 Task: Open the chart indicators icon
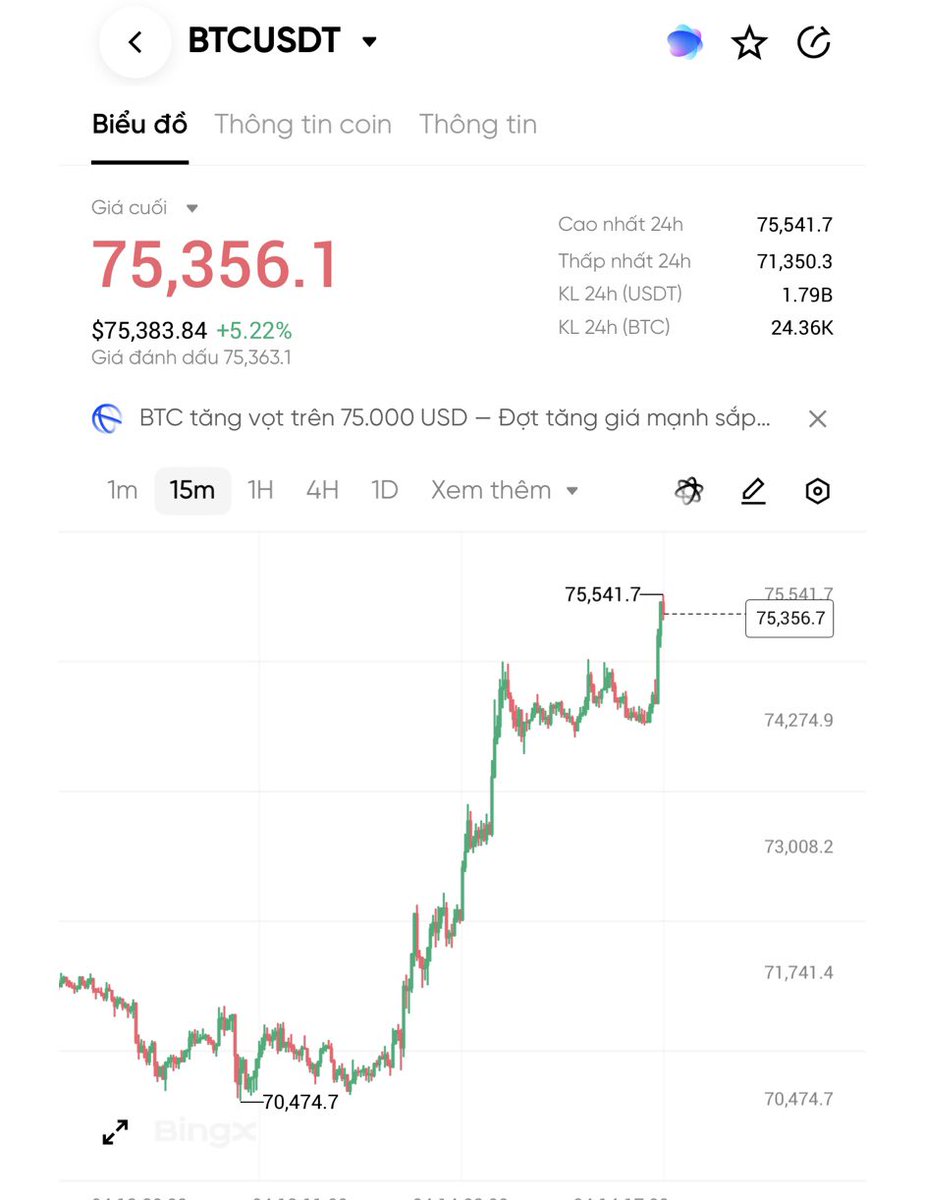tap(688, 491)
